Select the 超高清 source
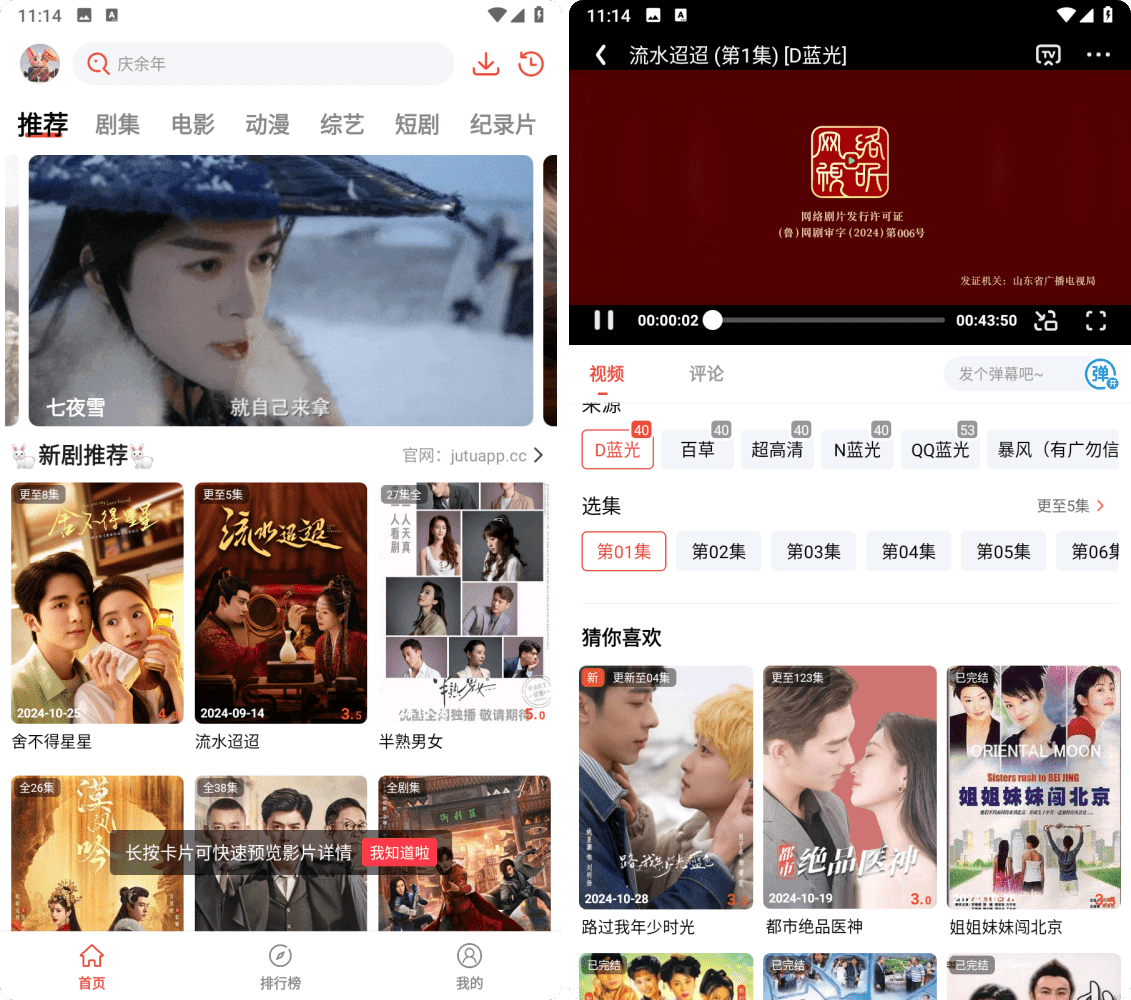Viewport: 1131px width, 1000px height. tap(777, 450)
